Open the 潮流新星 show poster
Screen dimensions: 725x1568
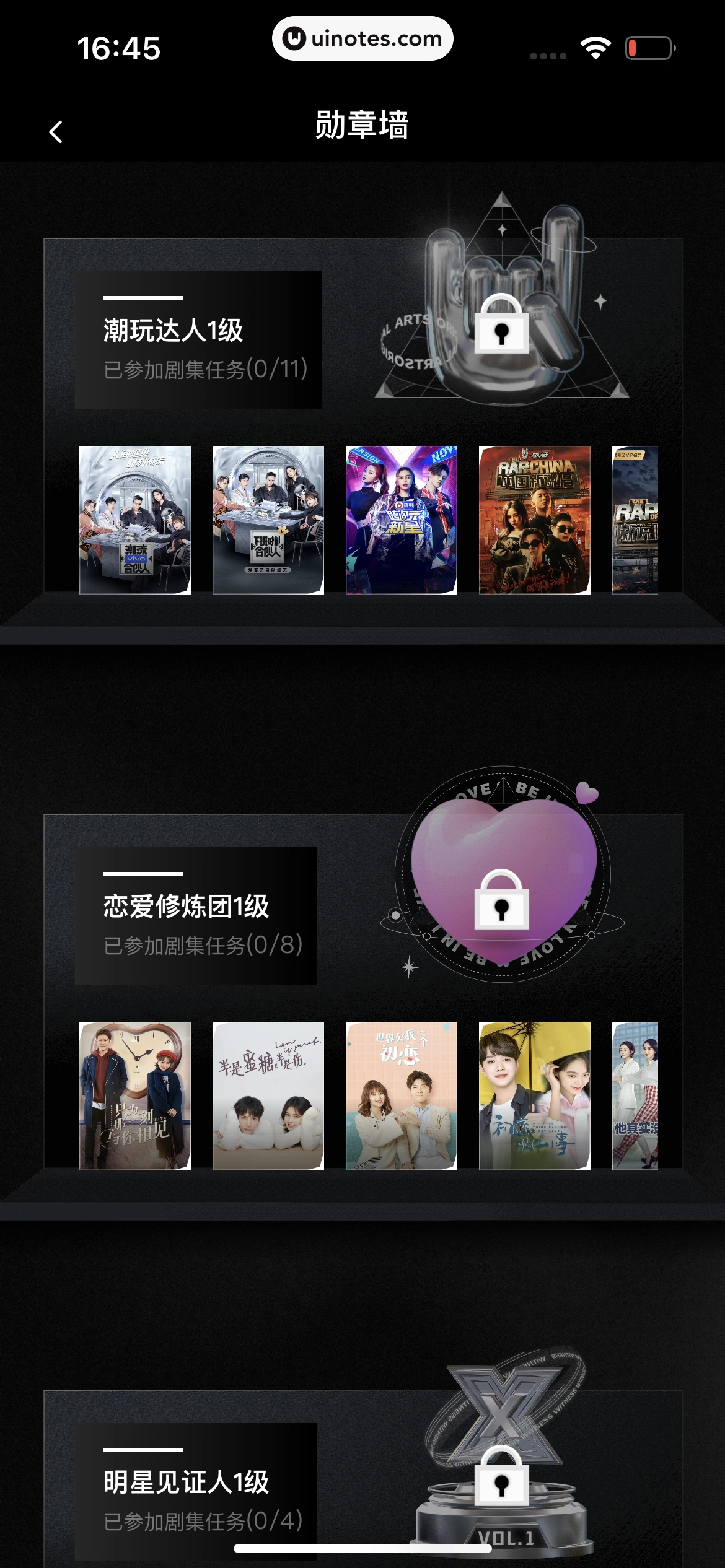point(401,520)
